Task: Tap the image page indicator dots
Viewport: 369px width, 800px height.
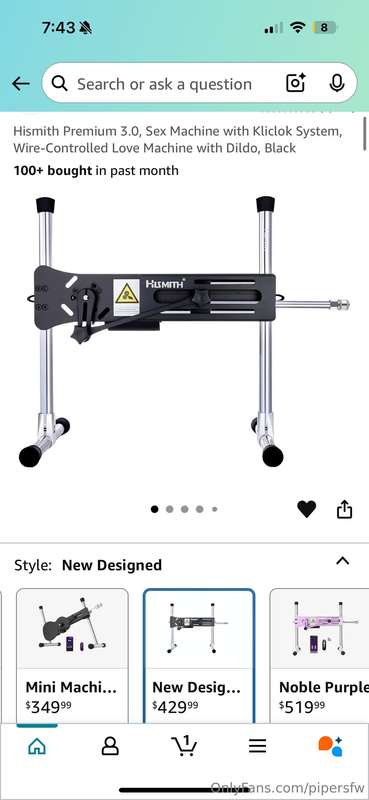Action: pyautogui.click(x=184, y=509)
